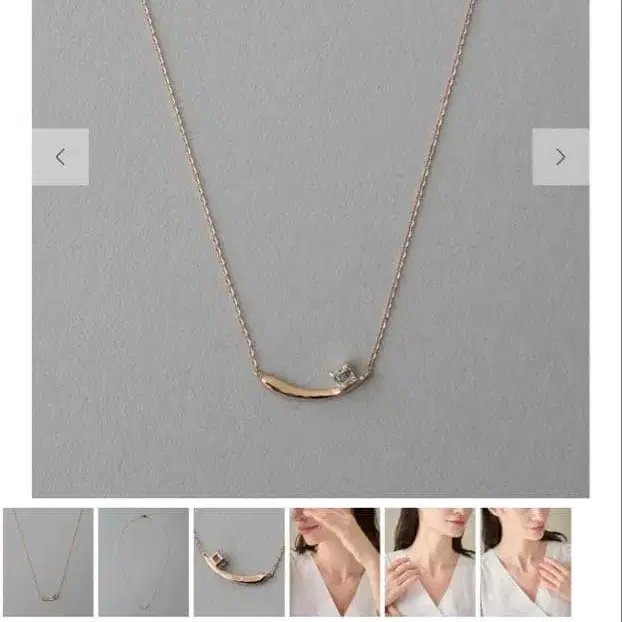Open the thumbnail showing the full chain loop

coord(143,562)
